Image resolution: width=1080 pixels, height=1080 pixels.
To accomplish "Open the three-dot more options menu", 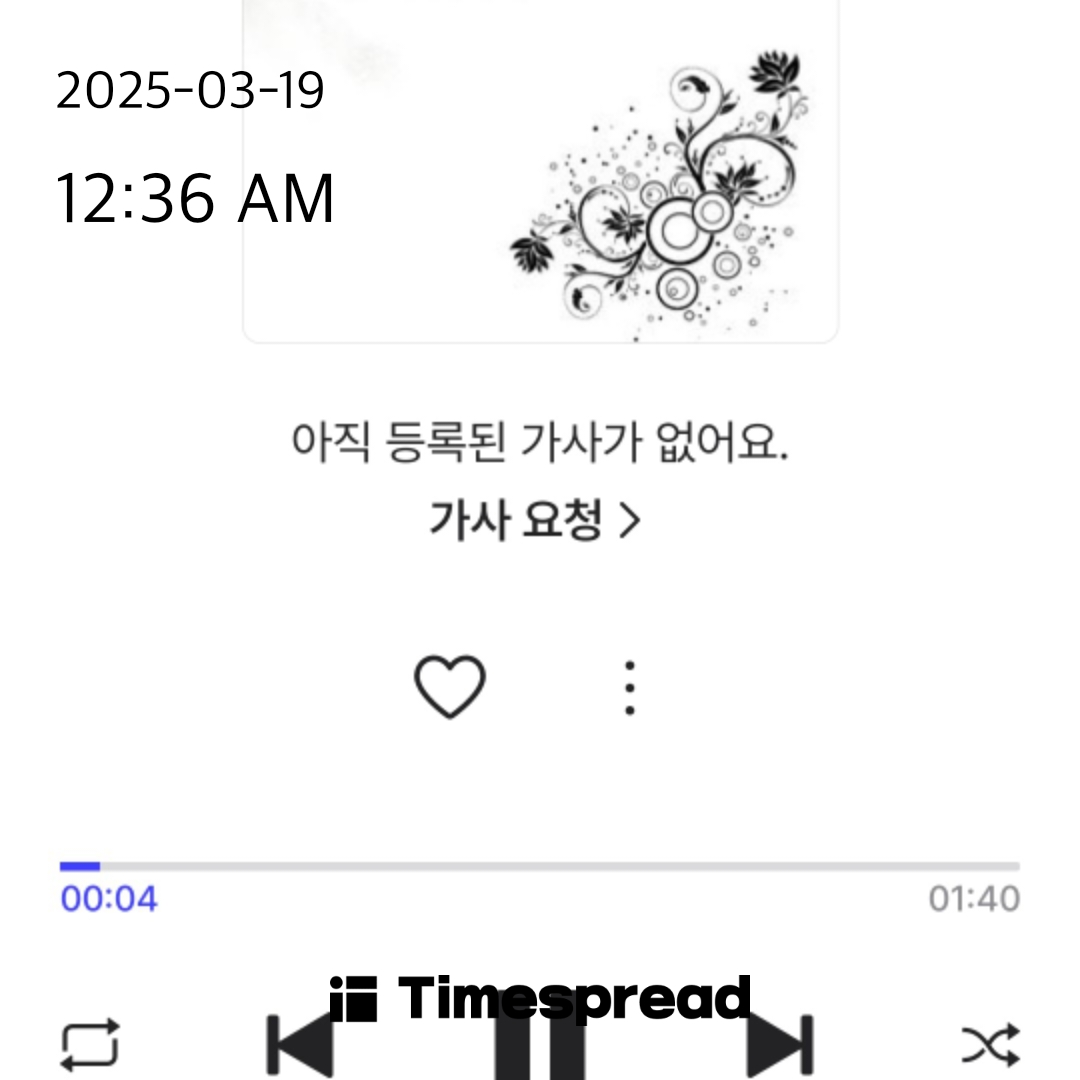I will coord(629,687).
